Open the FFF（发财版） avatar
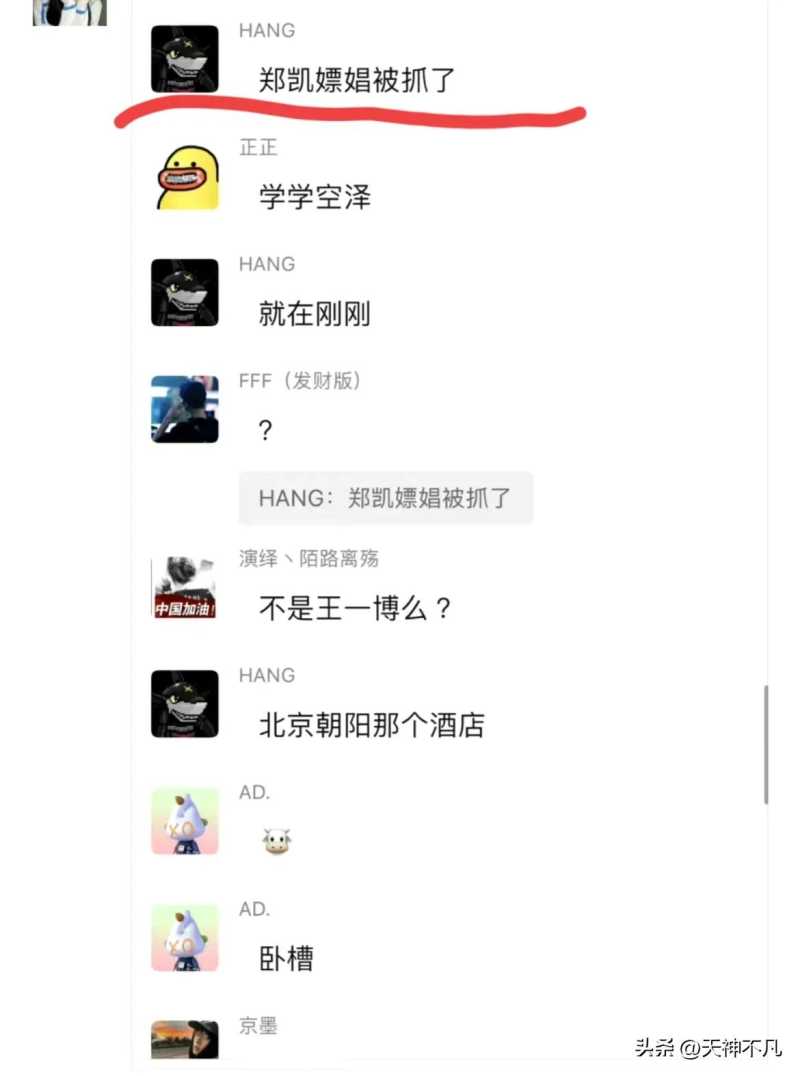 185,409
